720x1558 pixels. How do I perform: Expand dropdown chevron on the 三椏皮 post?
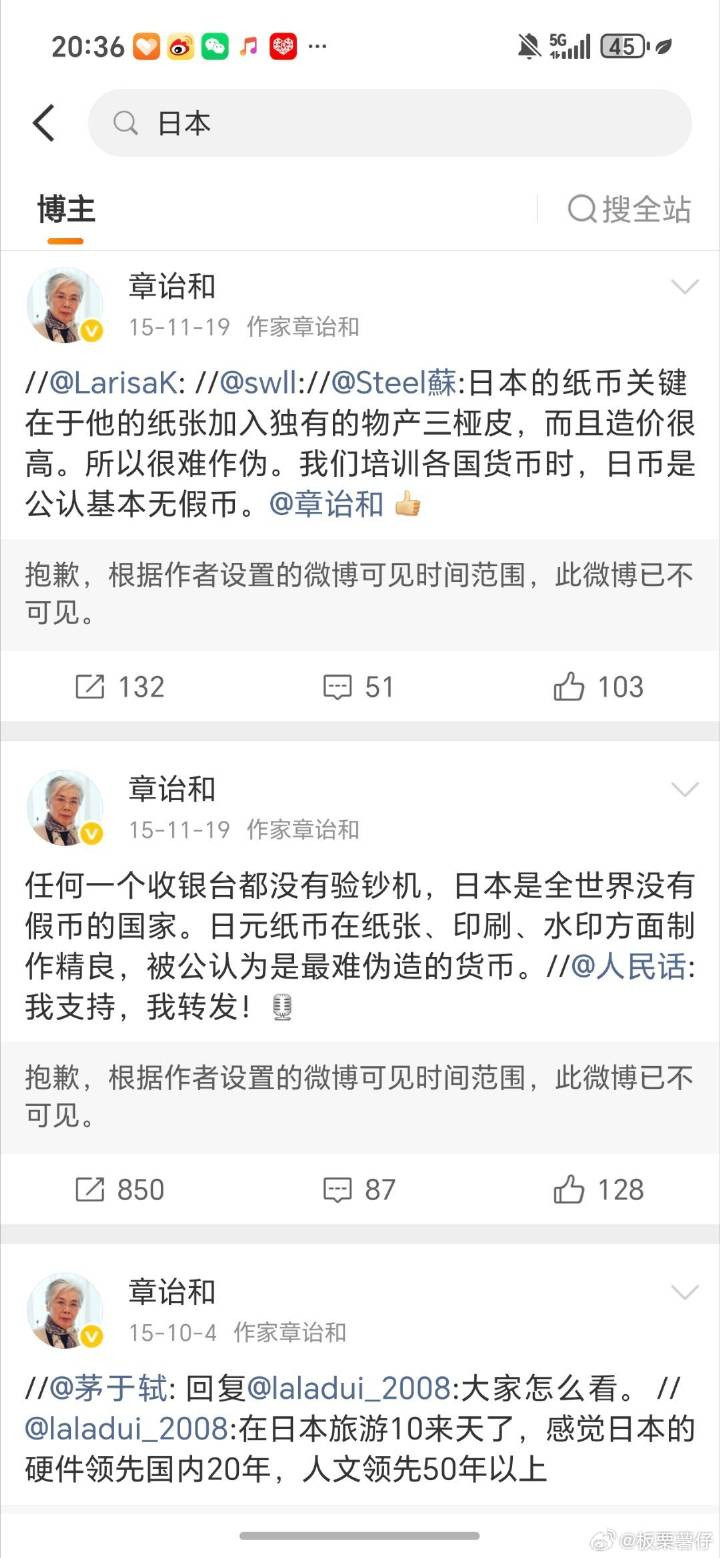point(684,287)
